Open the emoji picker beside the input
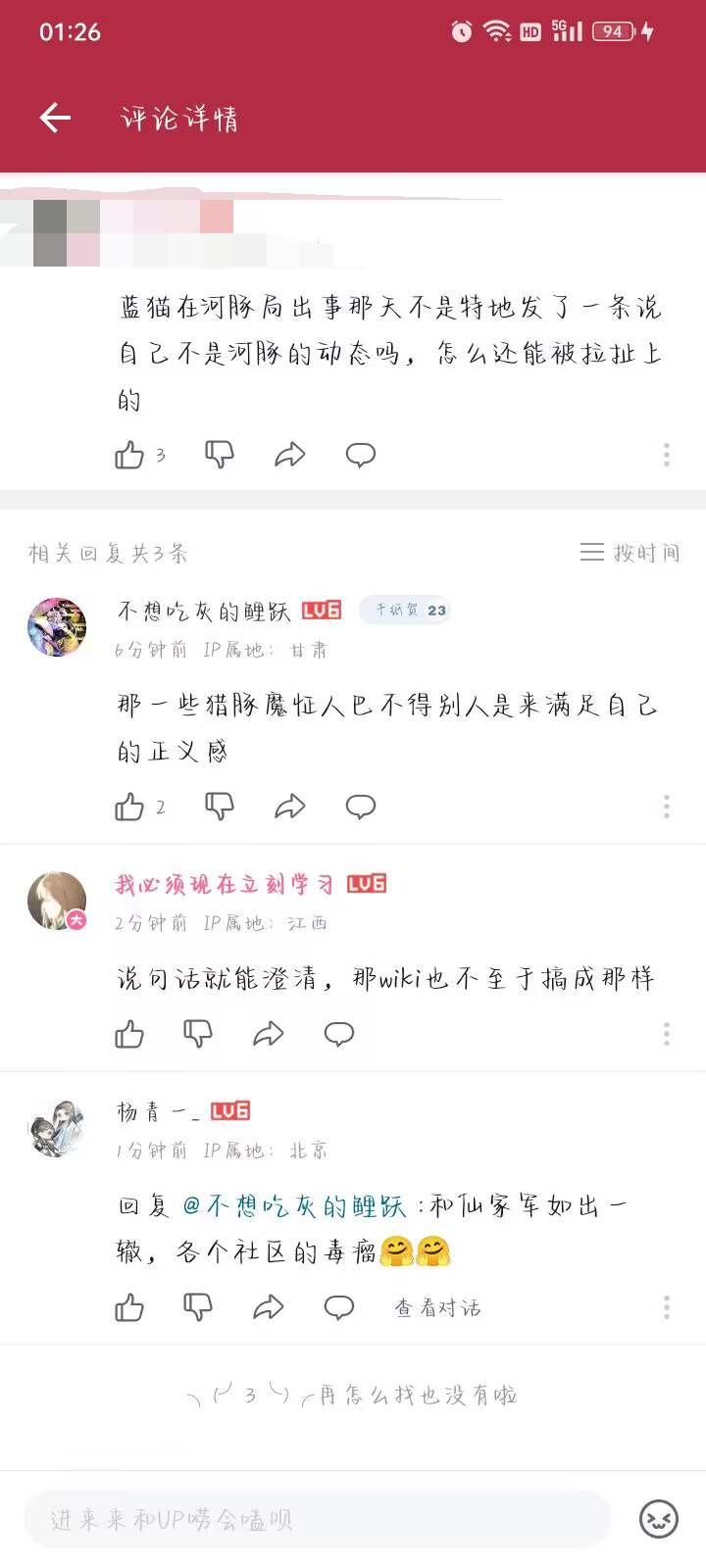The image size is (706, 1568). pyautogui.click(x=658, y=1520)
